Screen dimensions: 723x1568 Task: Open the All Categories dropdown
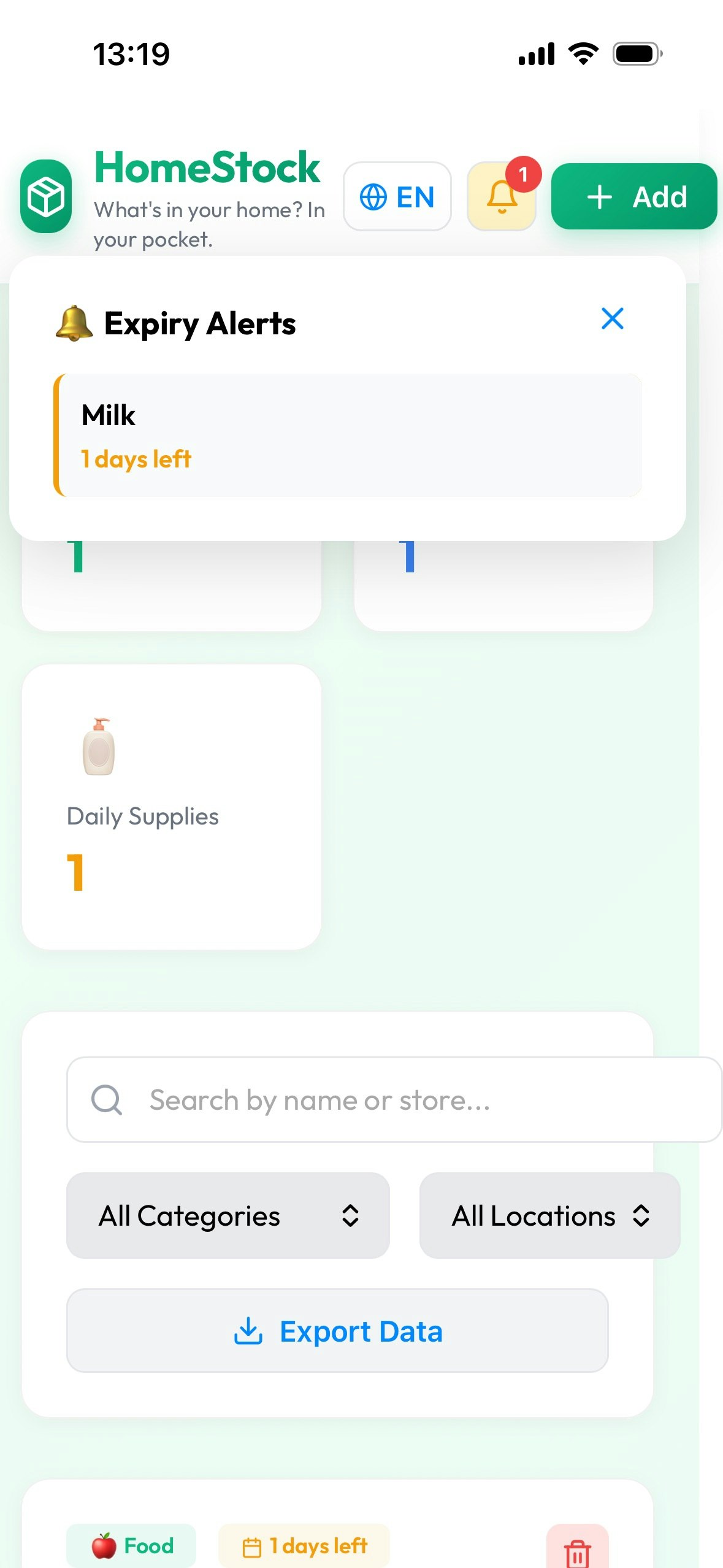pyautogui.click(x=227, y=1215)
